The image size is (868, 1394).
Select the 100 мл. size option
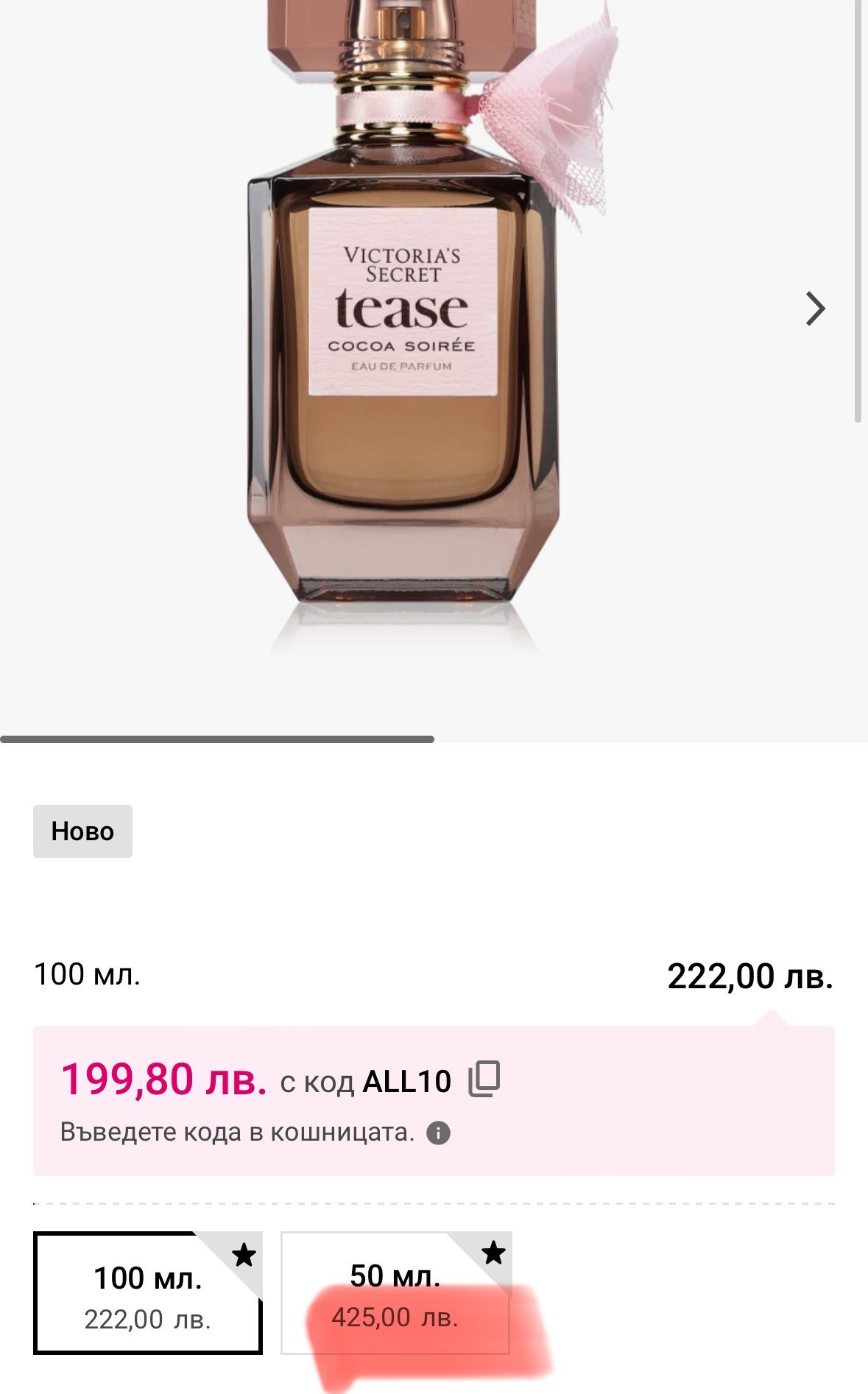(147, 1293)
